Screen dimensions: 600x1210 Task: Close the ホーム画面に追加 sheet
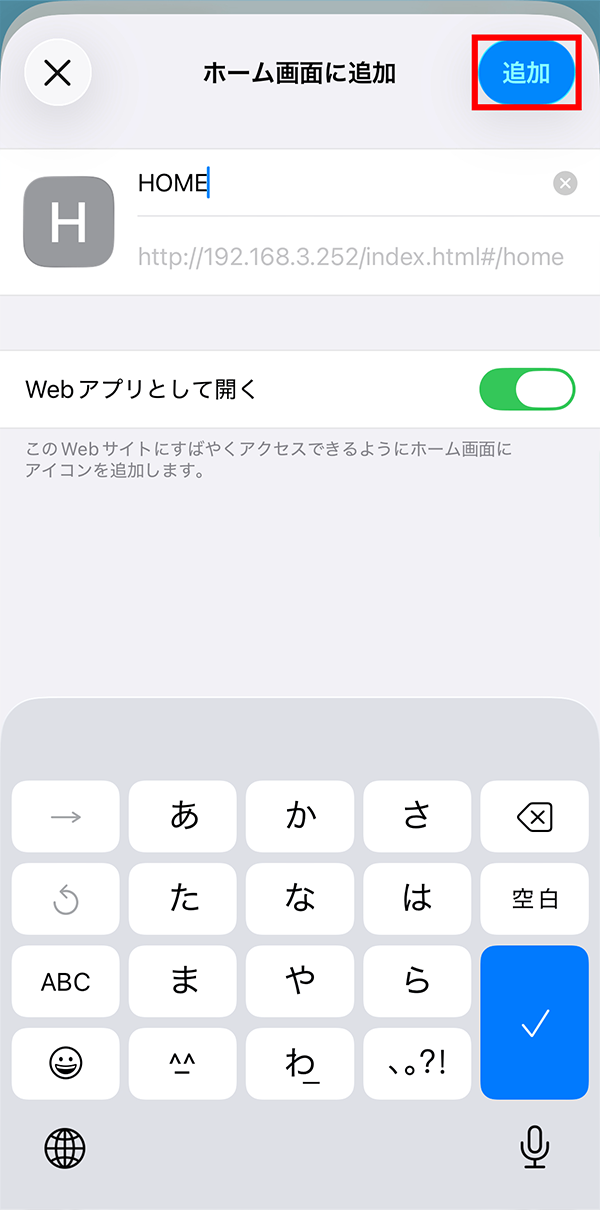click(x=58, y=72)
